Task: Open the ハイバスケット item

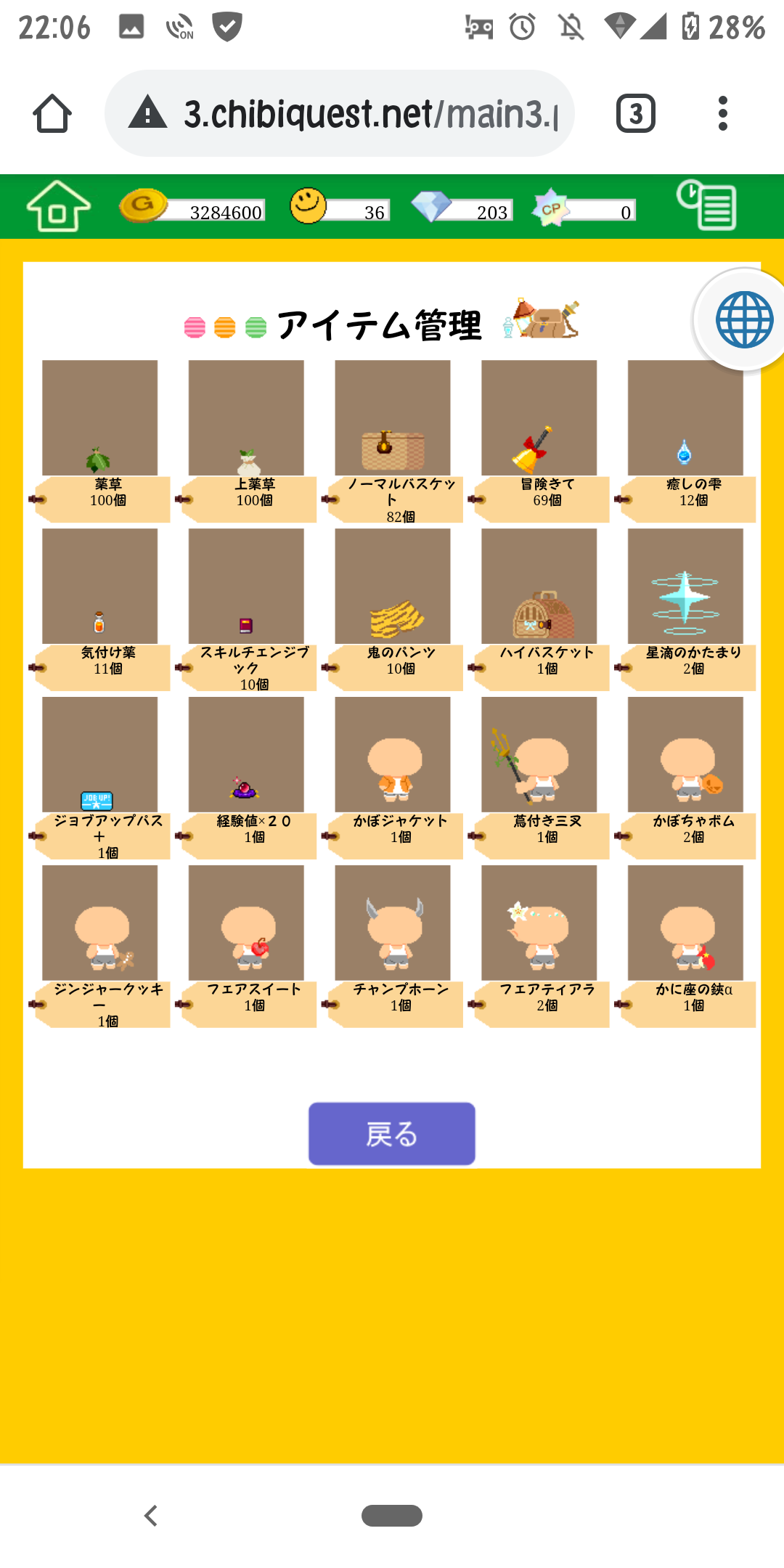Action: coord(539,587)
